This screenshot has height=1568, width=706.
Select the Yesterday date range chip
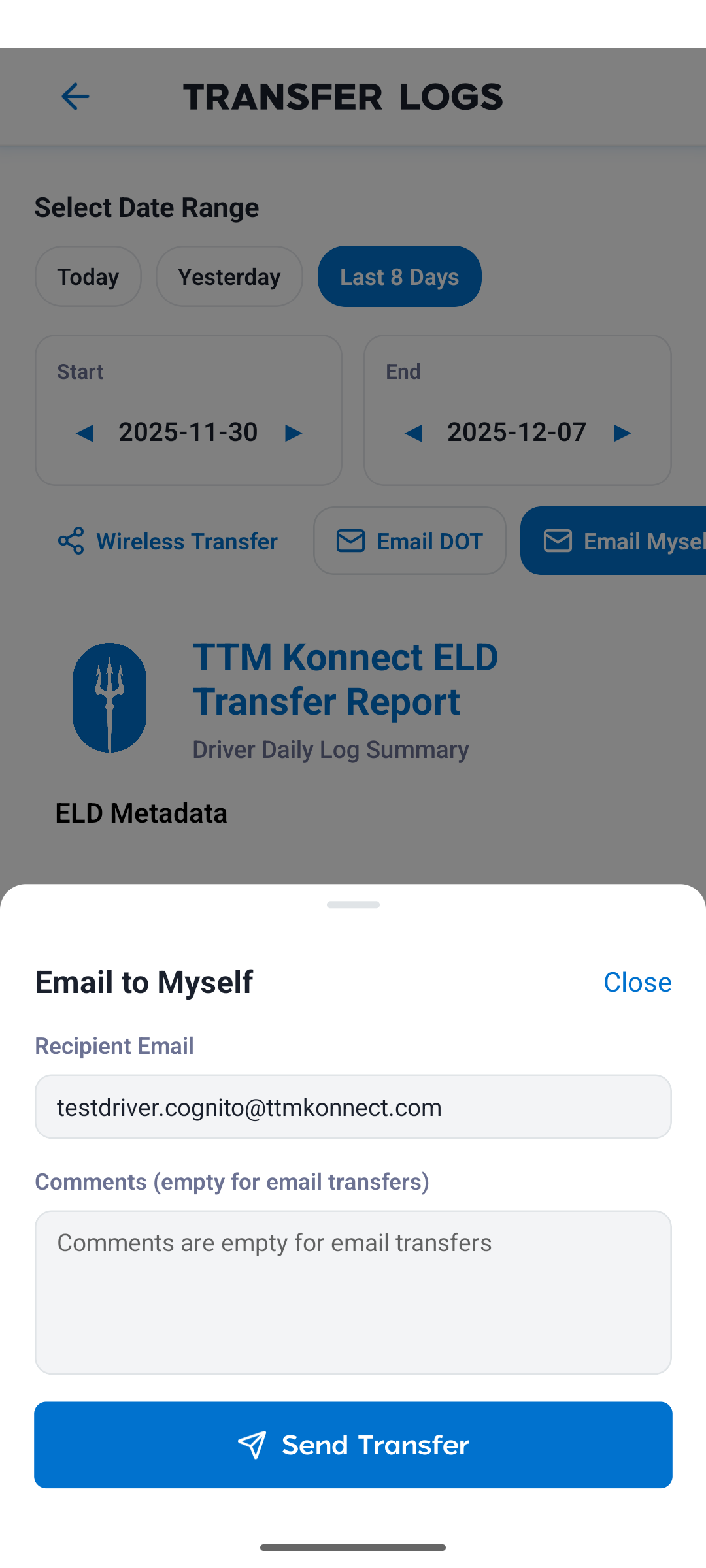tap(229, 276)
